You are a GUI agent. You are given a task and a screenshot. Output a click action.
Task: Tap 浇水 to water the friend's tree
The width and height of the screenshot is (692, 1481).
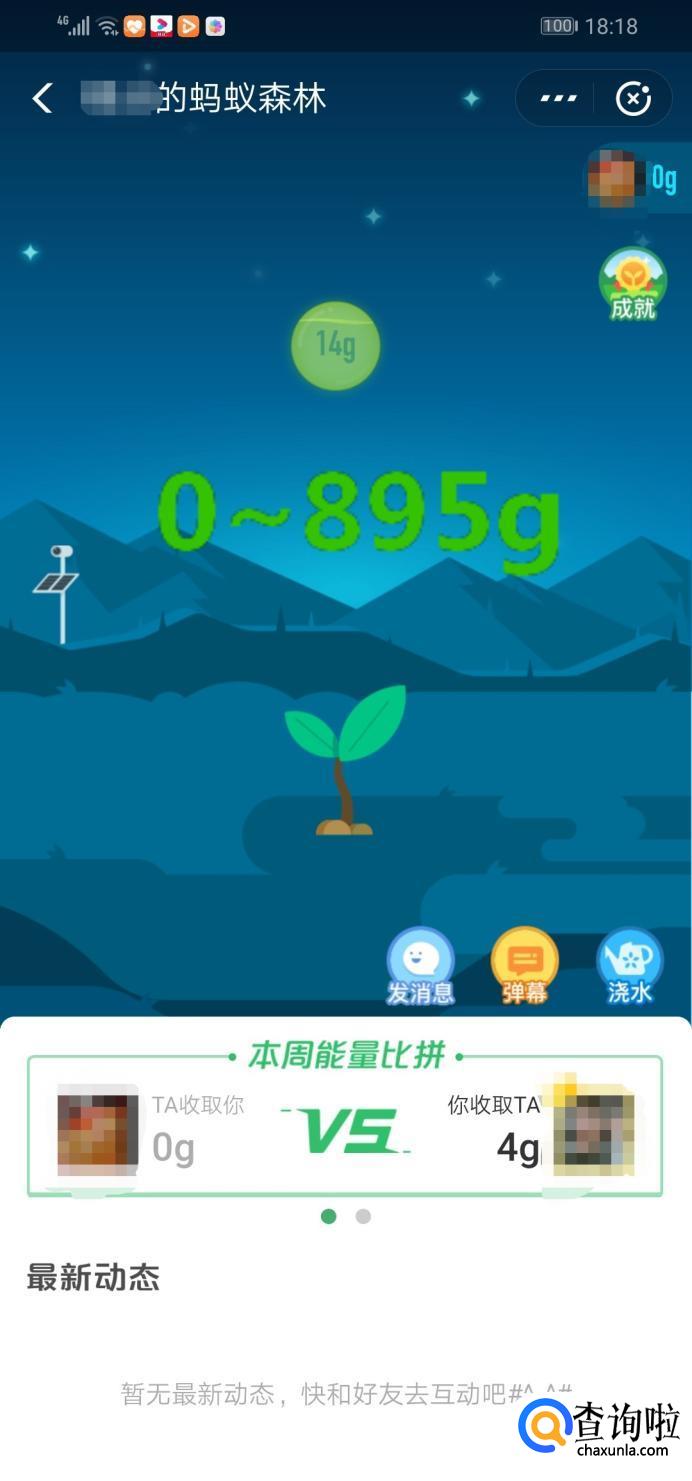[x=630, y=965]
